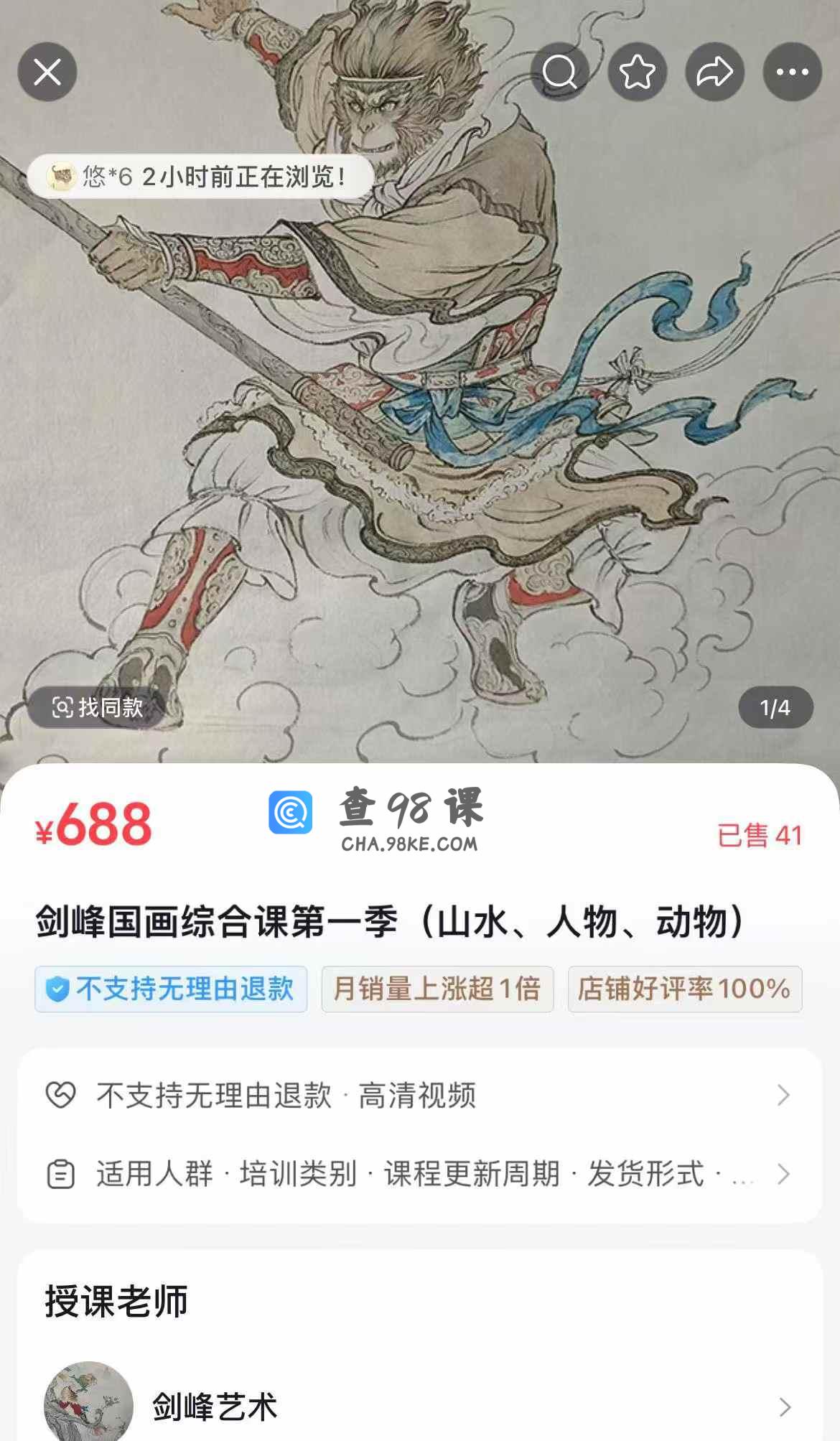Open the 不支持无理由退款 · 高清视频 row

[419, 1096]
